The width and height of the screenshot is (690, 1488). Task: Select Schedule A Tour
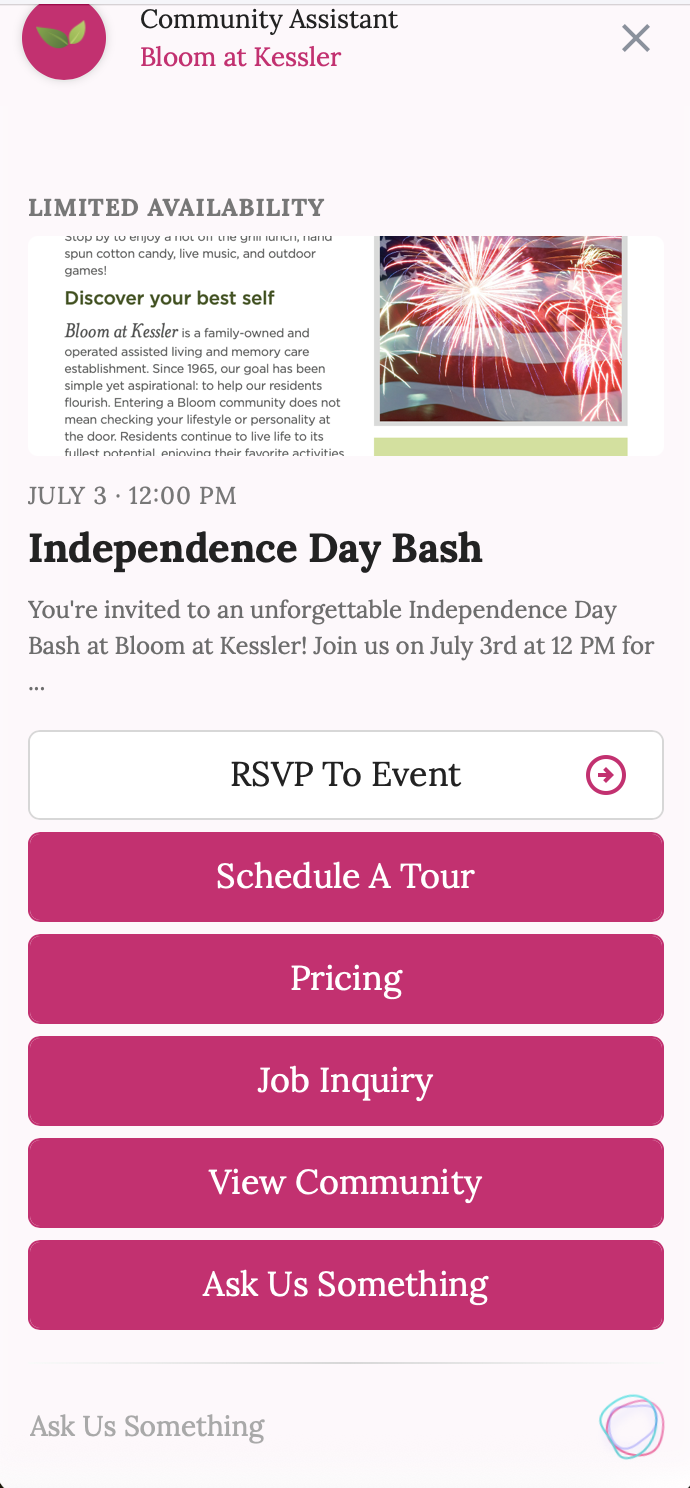tap(346, 877)
